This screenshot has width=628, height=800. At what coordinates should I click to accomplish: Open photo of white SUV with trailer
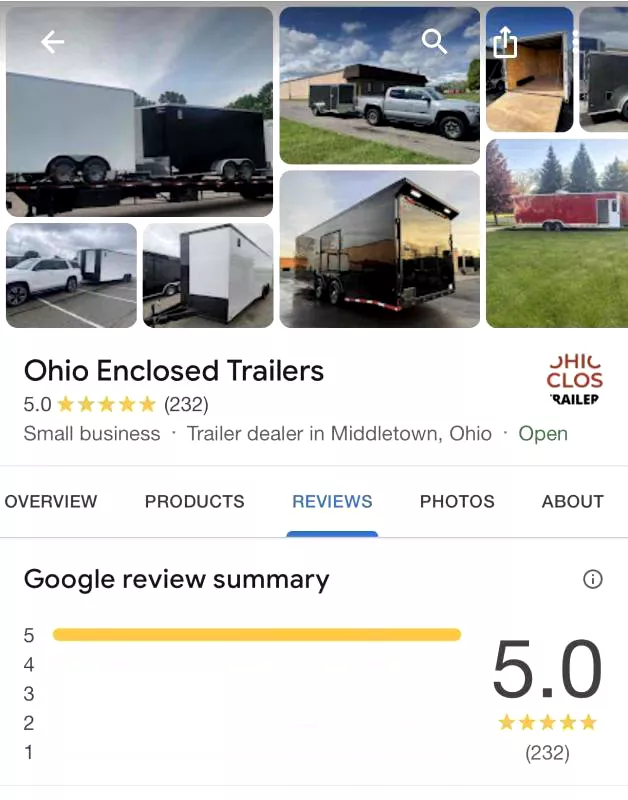pos(71,275)
